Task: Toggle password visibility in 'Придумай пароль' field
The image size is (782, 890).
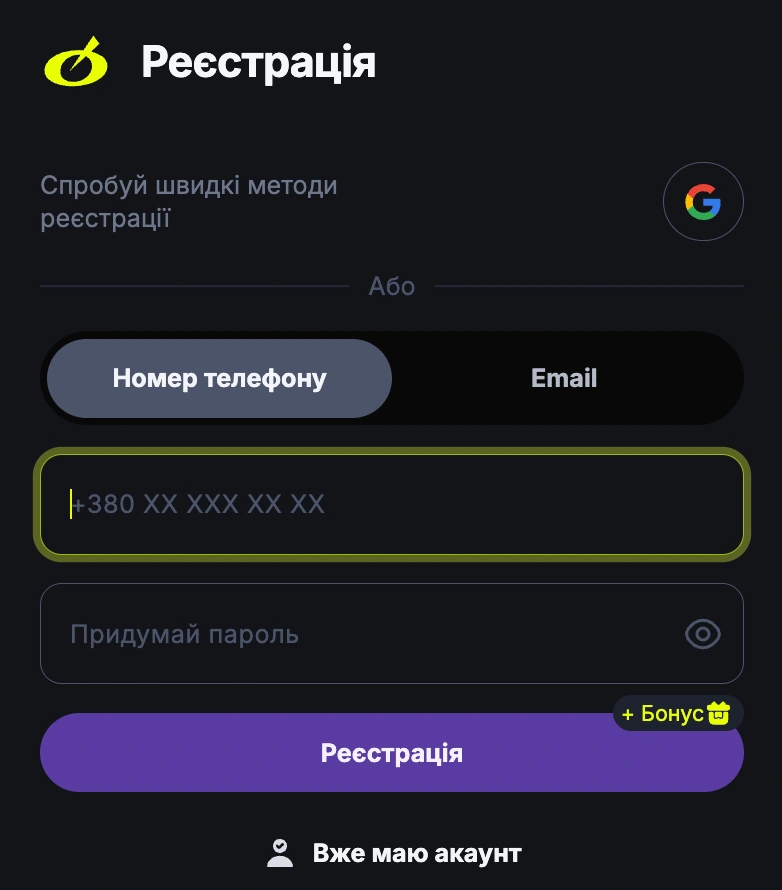Action: (x=703, y=633)
